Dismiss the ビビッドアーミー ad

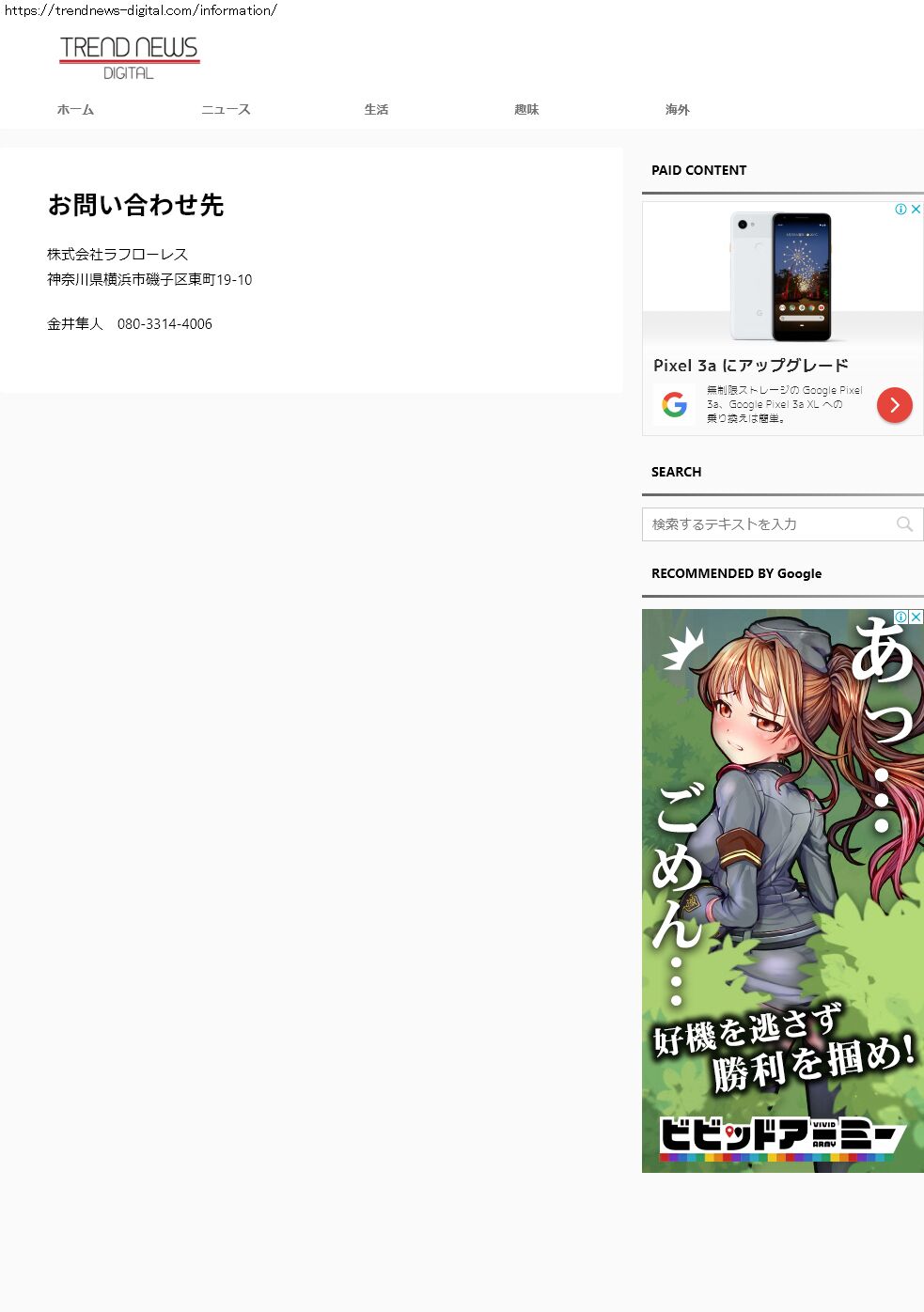pyautogui.click(x=916, y=617)
